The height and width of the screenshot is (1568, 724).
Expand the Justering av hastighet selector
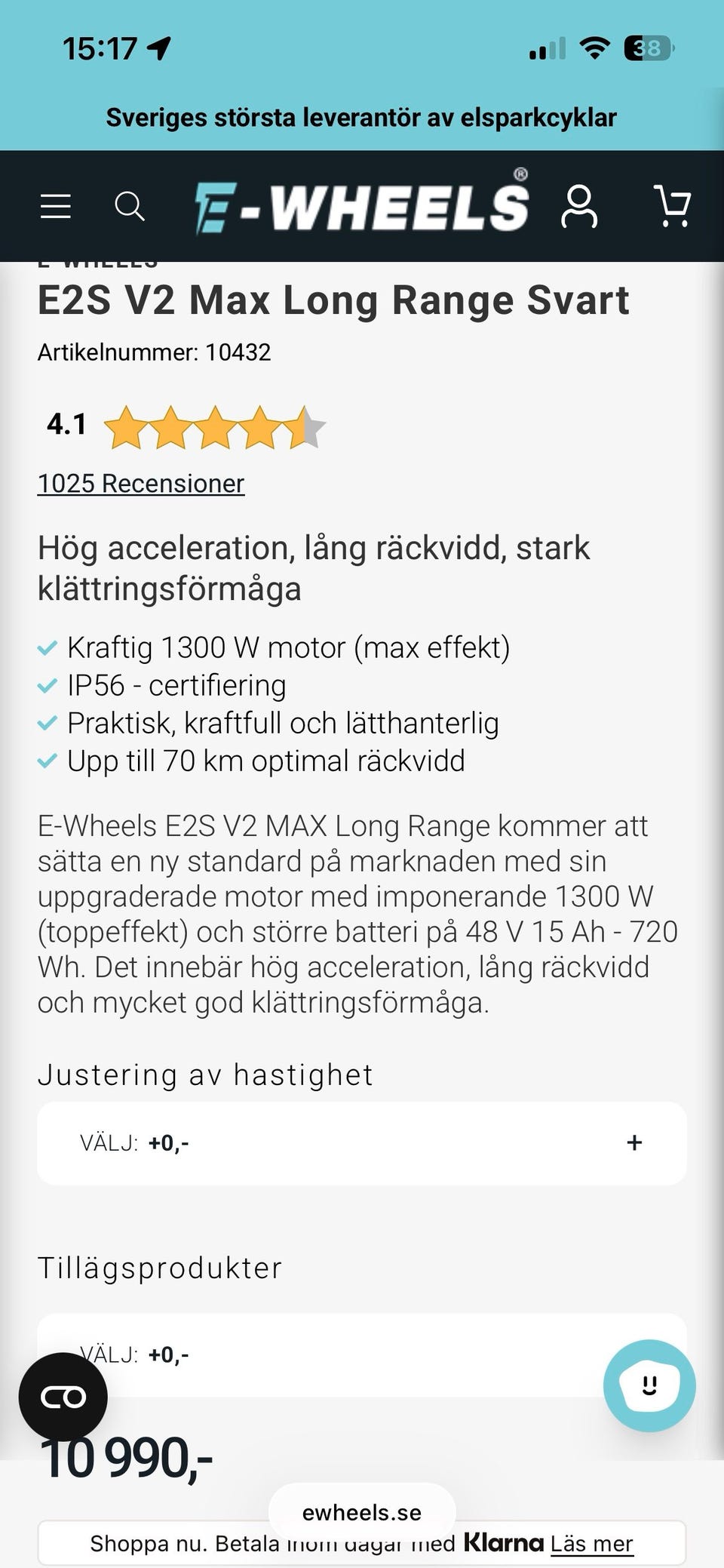tap(362, 1143)
